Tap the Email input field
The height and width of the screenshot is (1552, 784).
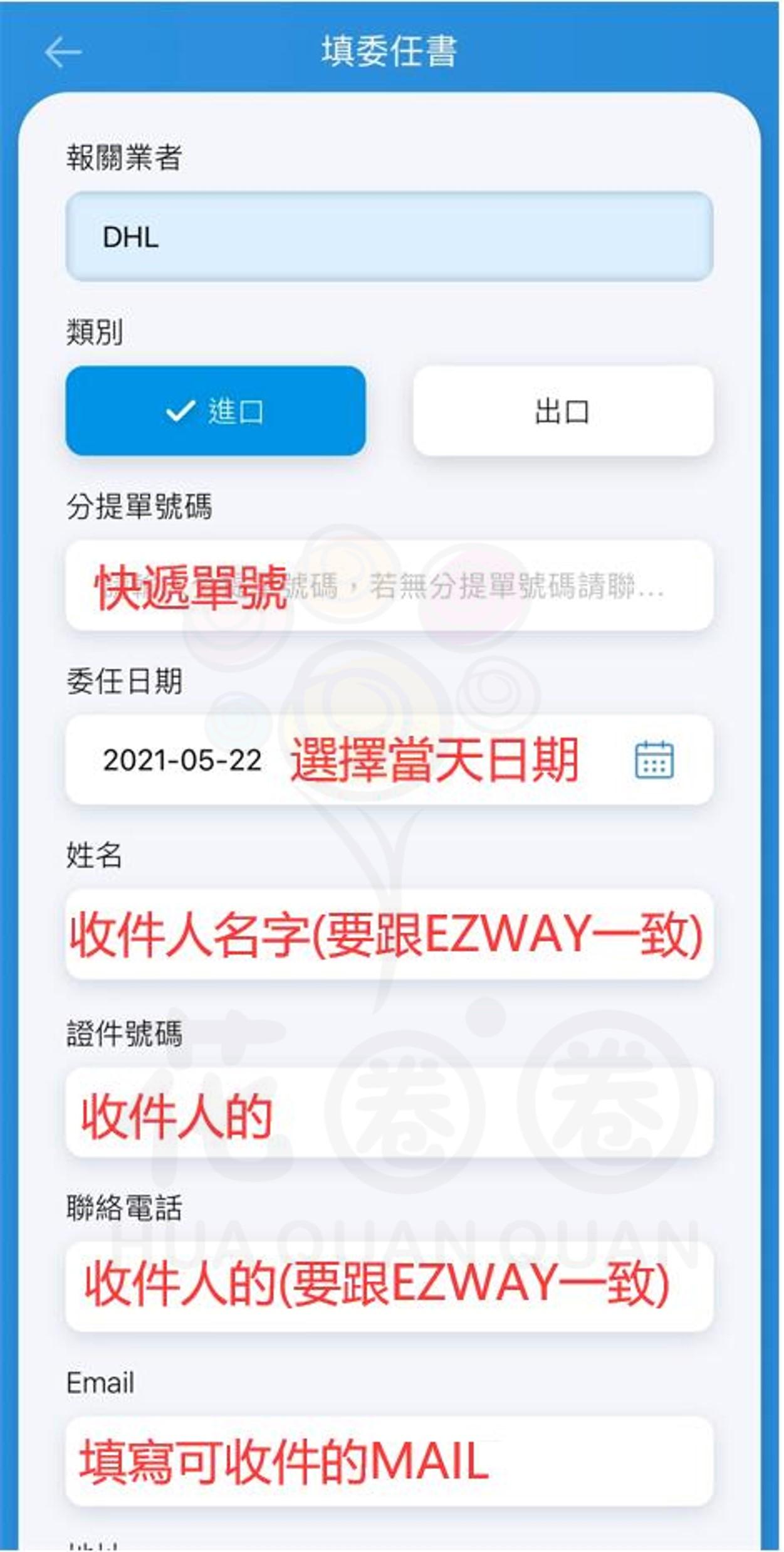[x=389, y=1461]
